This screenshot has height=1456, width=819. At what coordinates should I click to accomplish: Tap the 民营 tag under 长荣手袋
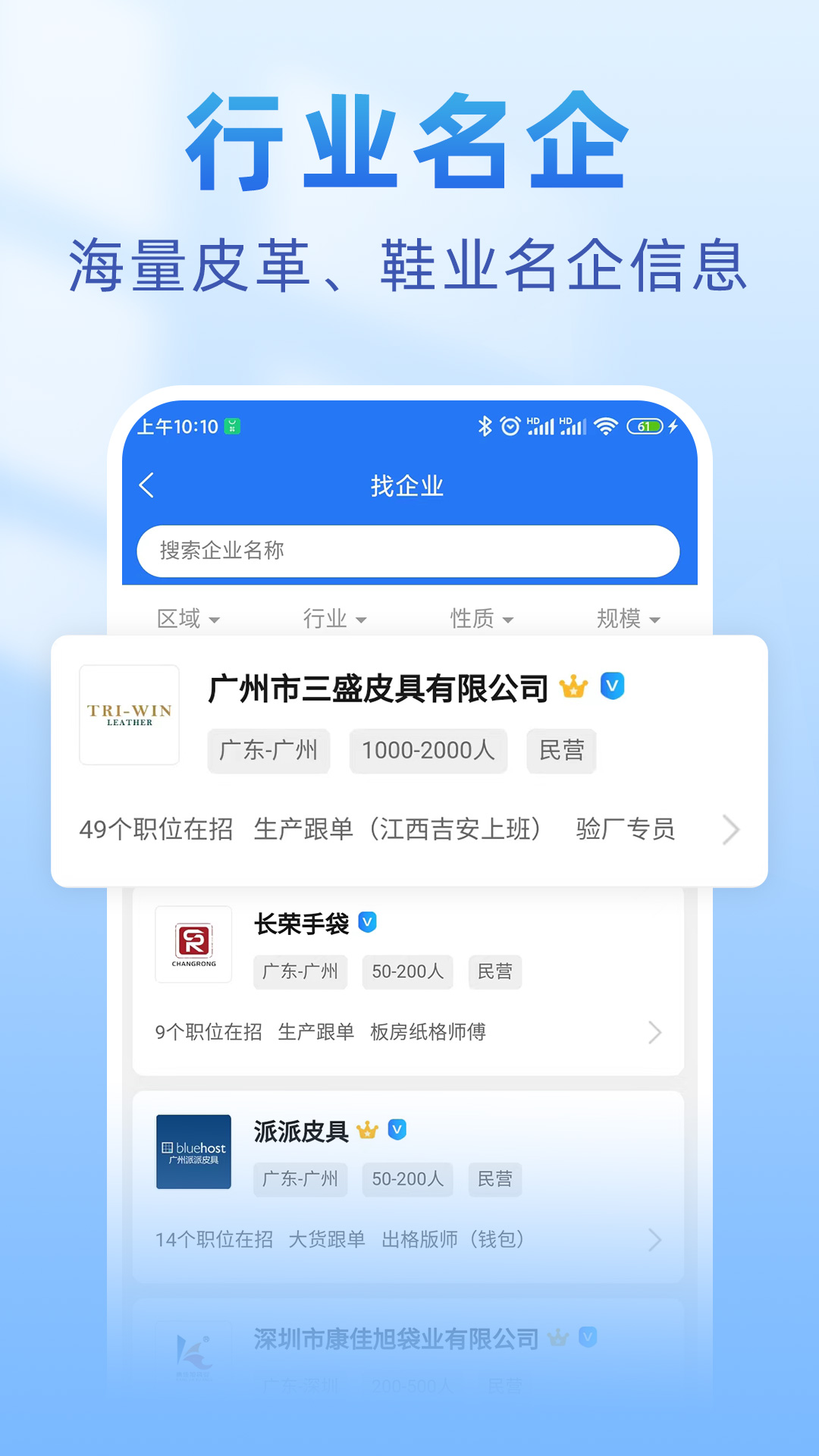pos(494,971)
